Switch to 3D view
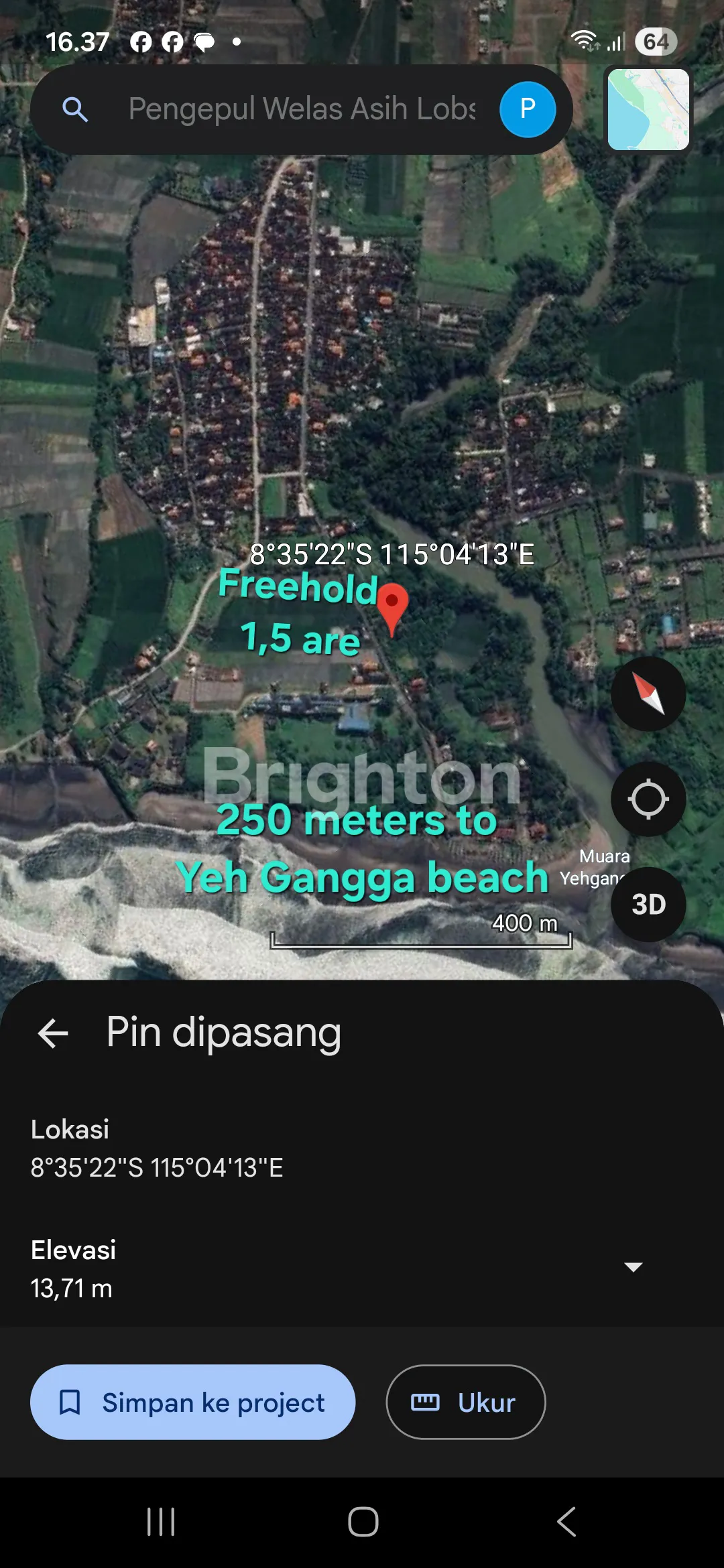The height and width of the screenshot is (1568, 724). point(648,905)
